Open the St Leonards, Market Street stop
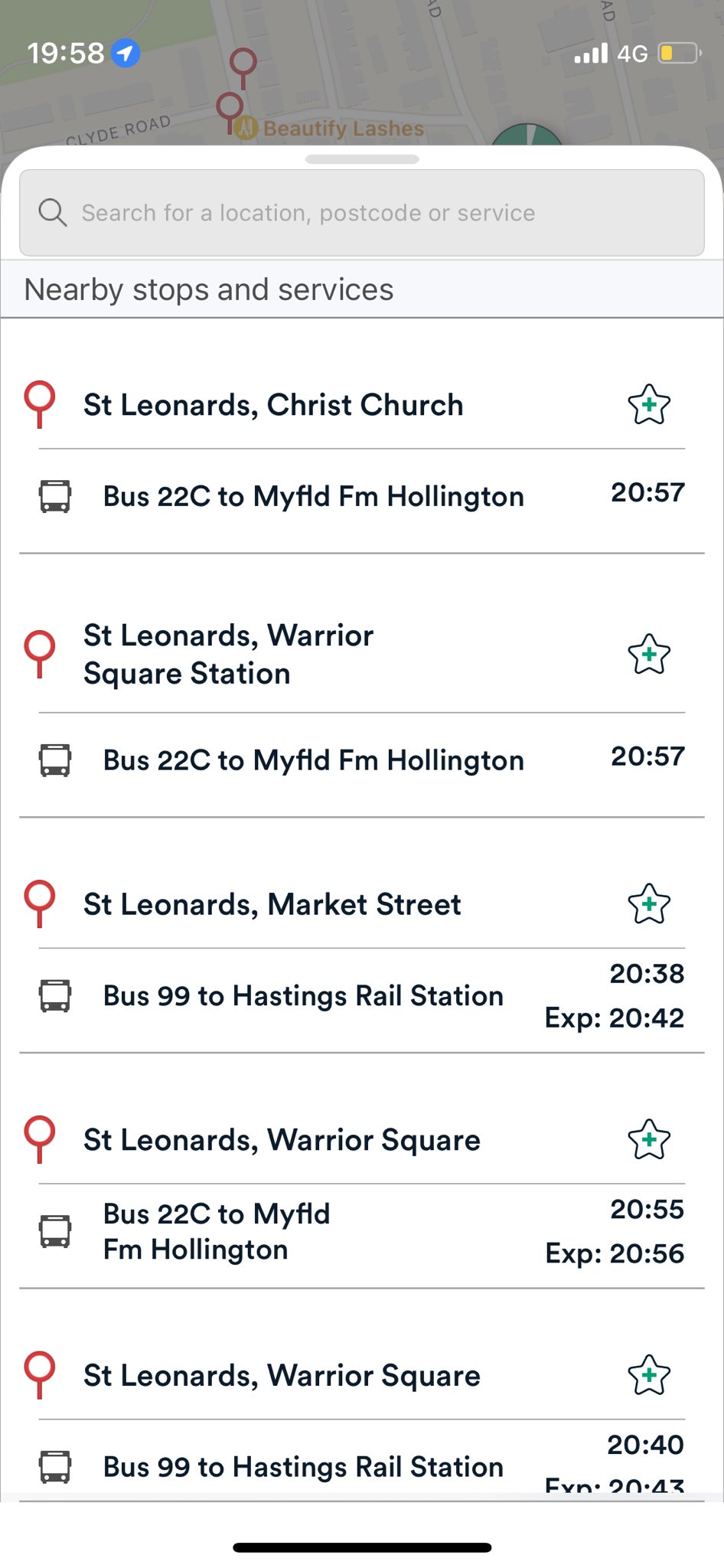724x1568 pixels. click(x=272, y=905)
